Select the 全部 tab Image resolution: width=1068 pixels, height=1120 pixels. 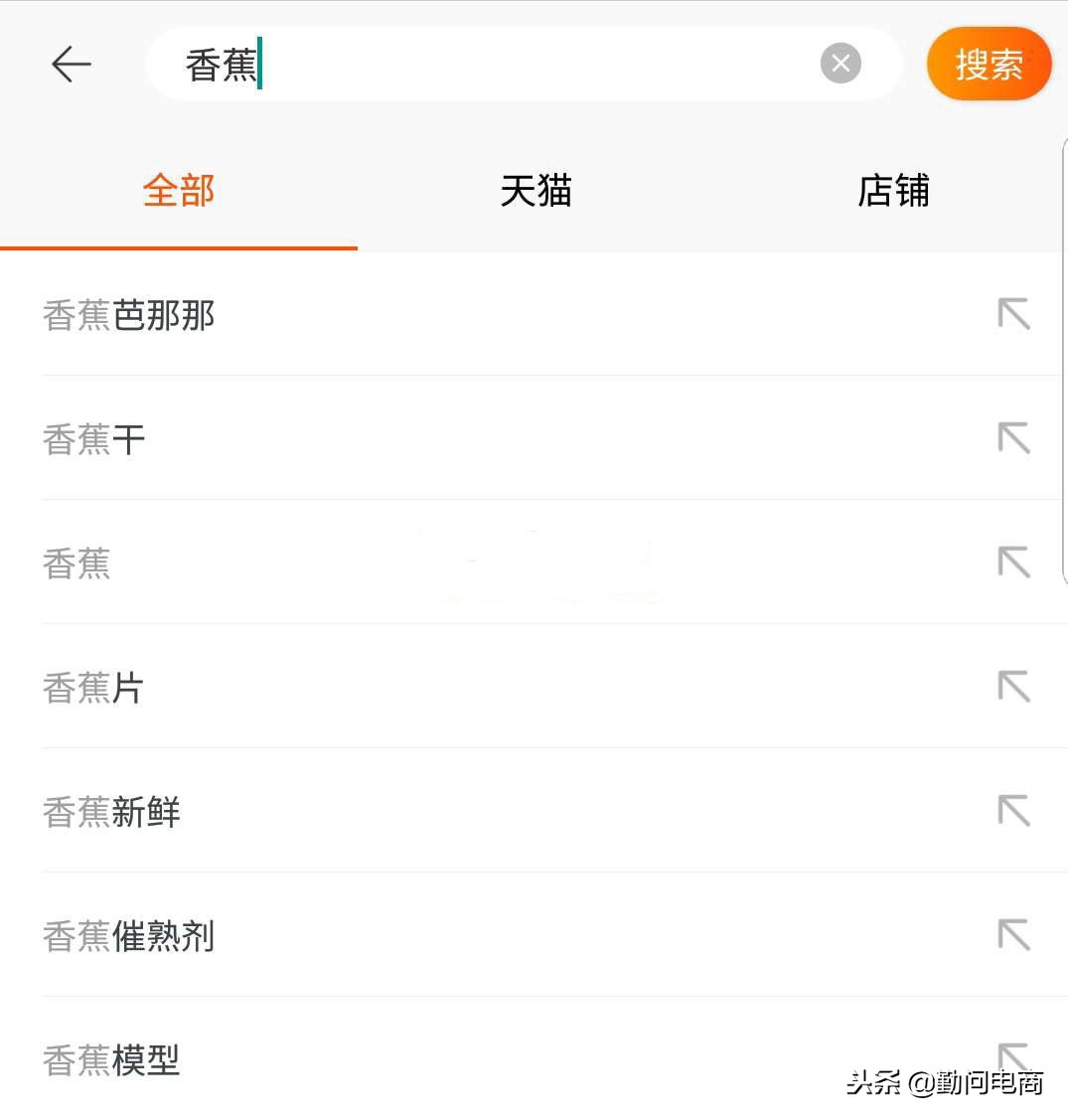tap(179, 192)
